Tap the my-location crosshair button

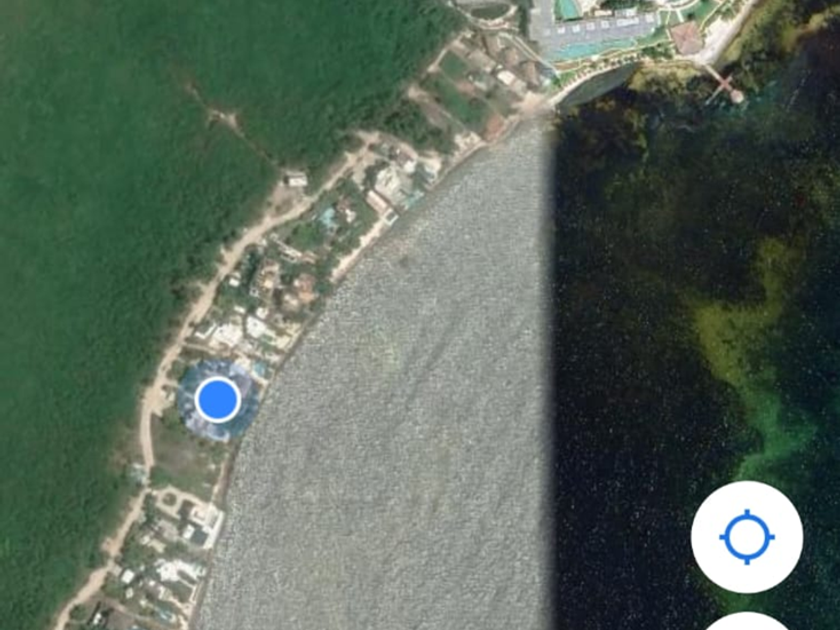coord(747,537)
